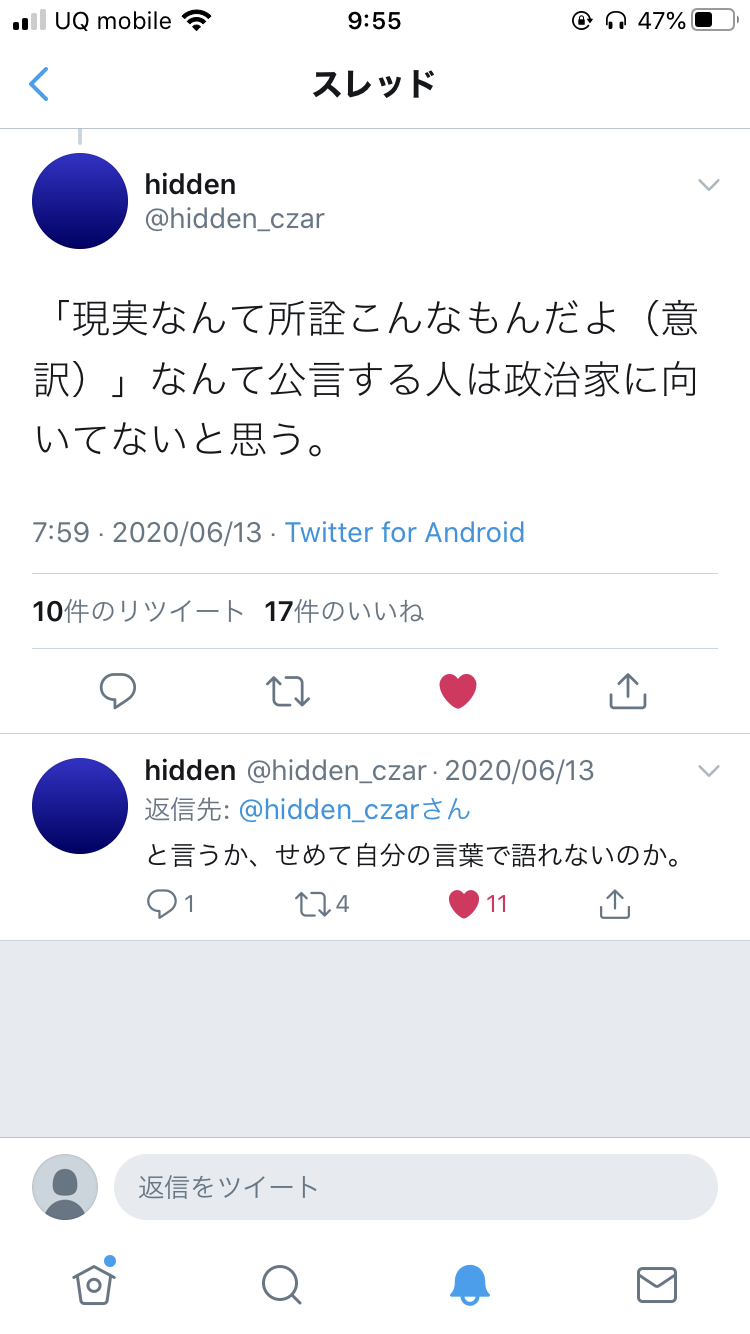Tap the @hidden_czarさん reply-to link
Screen dimensions: 750x1334
355,809
